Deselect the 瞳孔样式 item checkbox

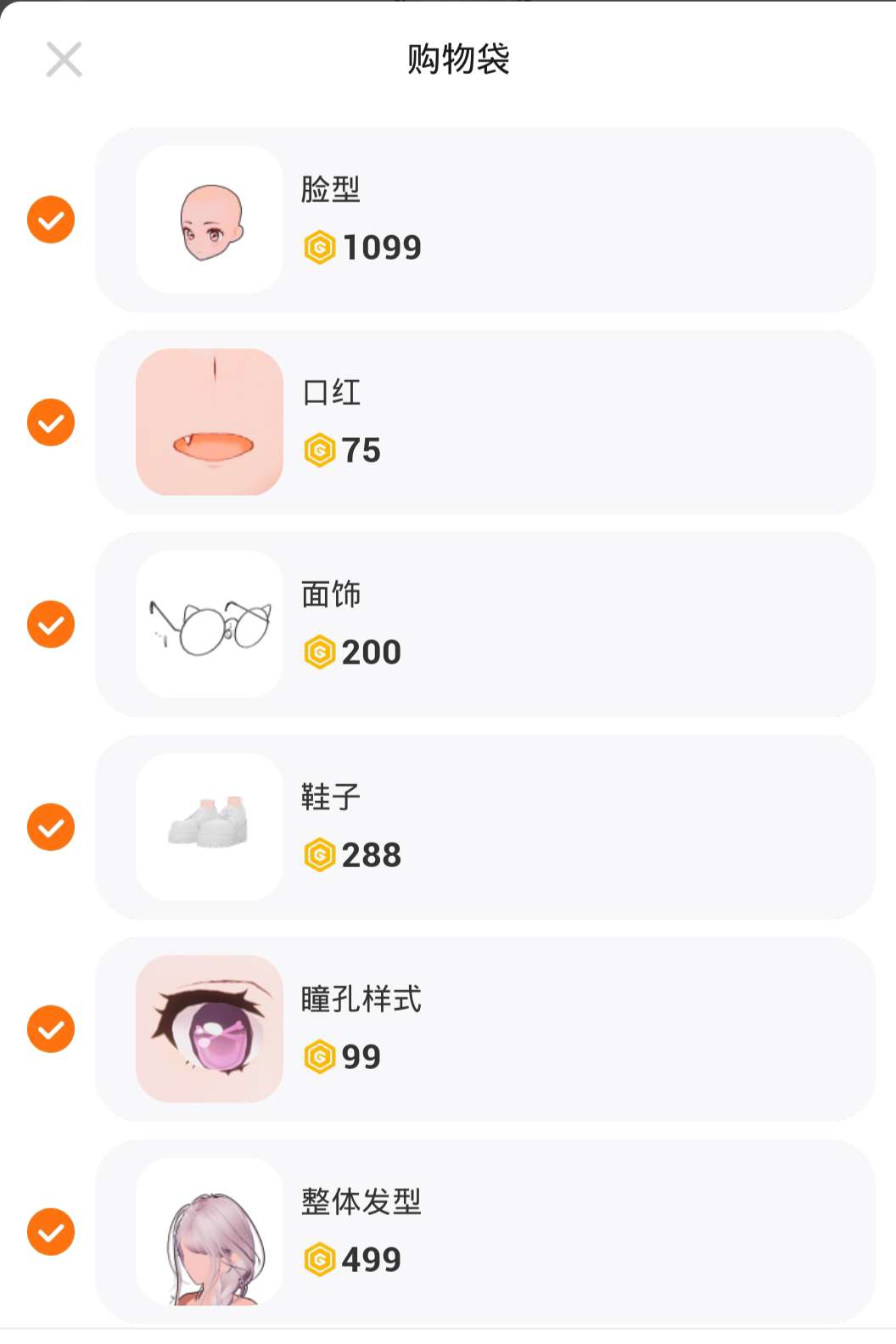click(x=51, y=1029)
